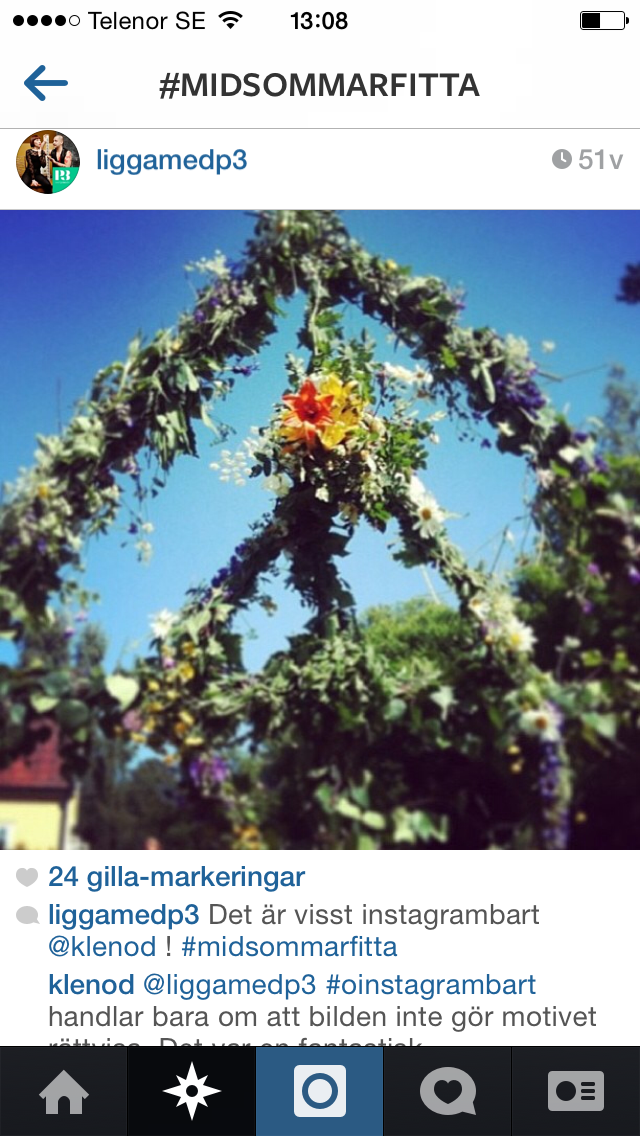640x1136 pixels.
Task: Go back with the blue arrow
Action: pyautogui.click(x=46, y=83)
